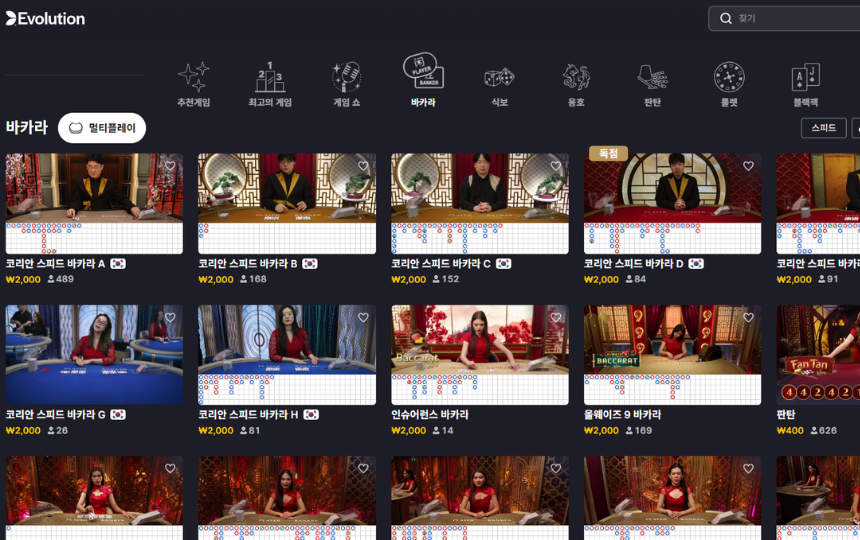Select the 식보 category

(x=499, y=85)
